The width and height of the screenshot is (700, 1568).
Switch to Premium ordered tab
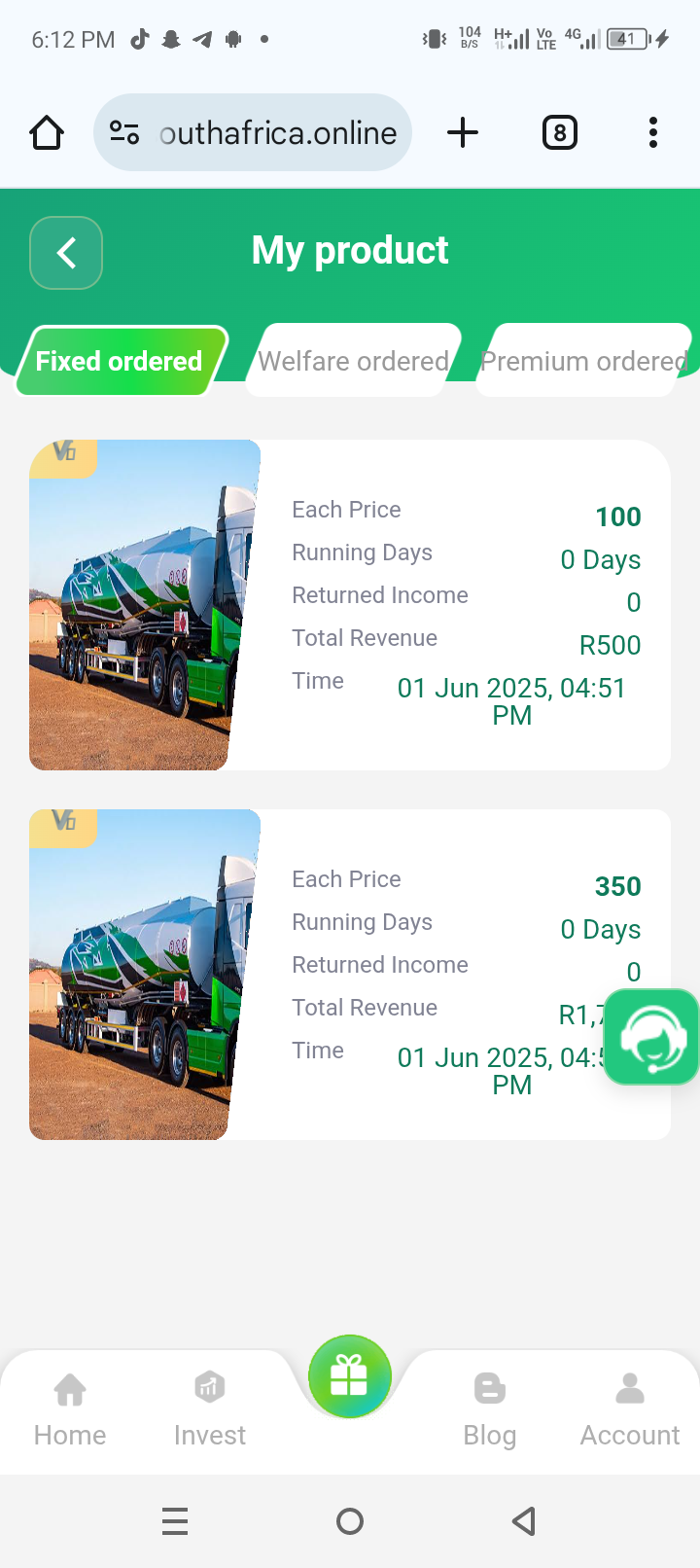pos(583,361)
